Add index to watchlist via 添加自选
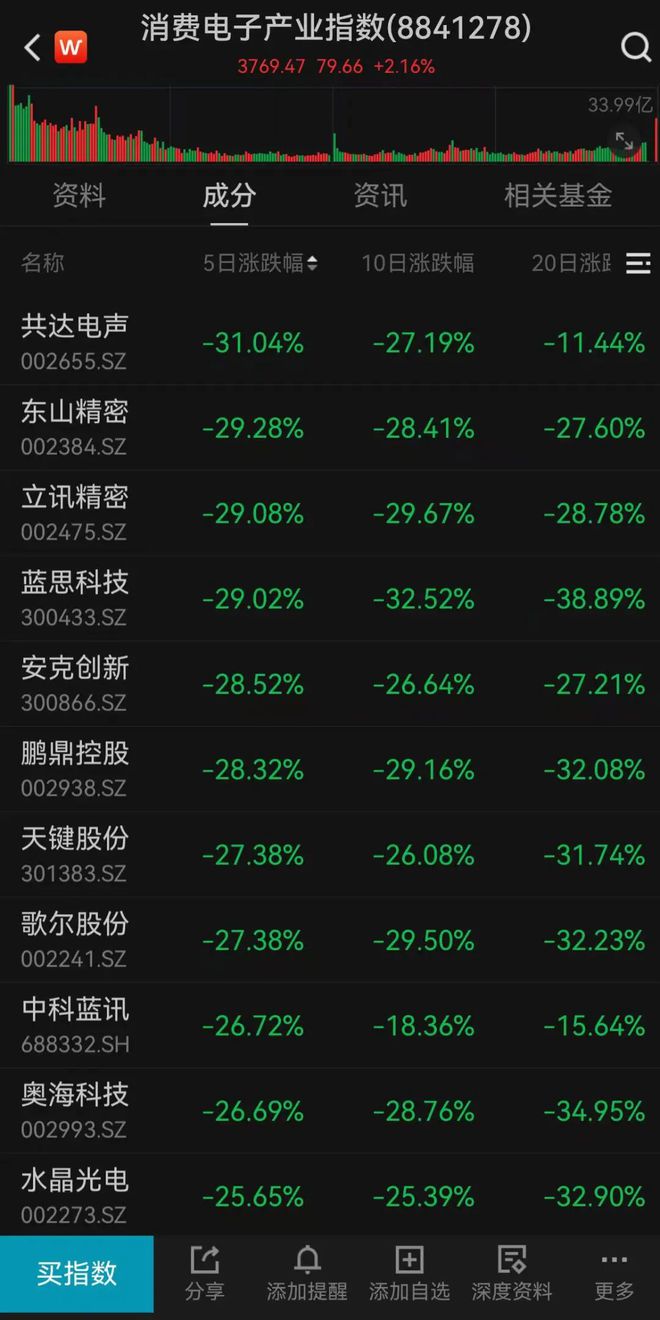Screen dimensions: 660x1320 coord(409,1274)
